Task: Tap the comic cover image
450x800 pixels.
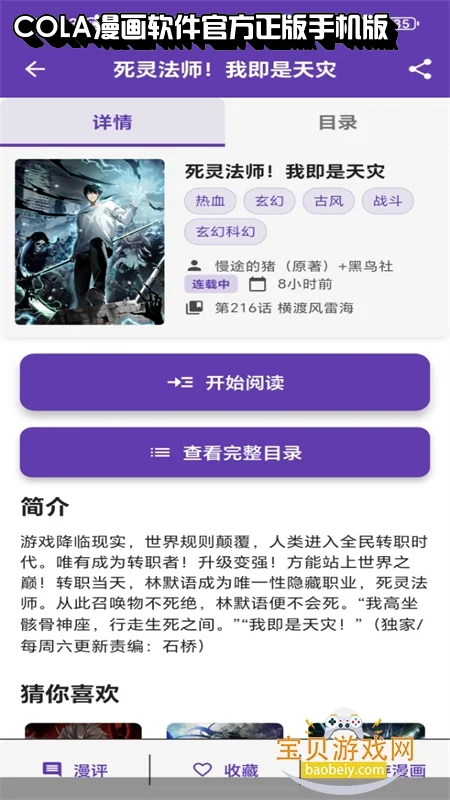Action: click(90, 242)
